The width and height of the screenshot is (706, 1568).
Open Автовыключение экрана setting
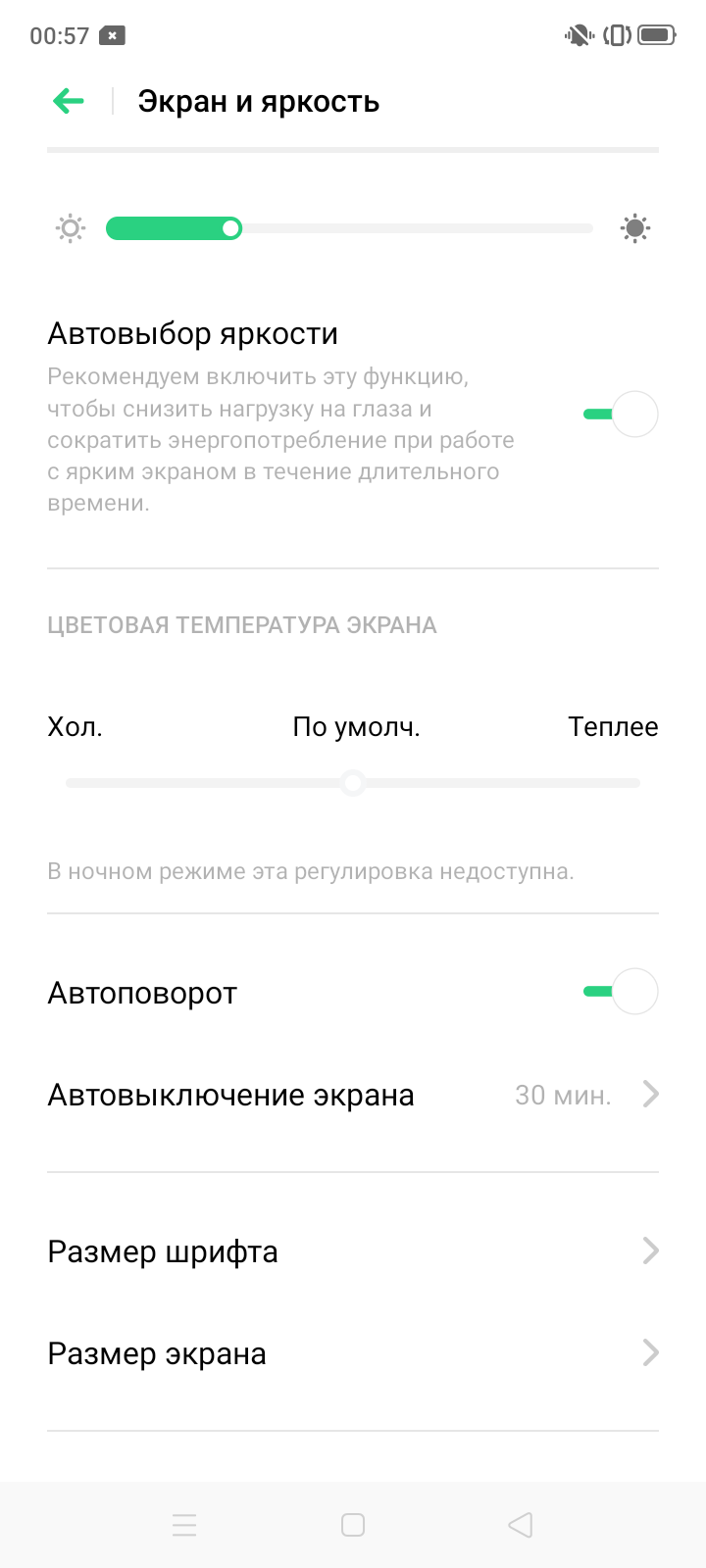[353, 1095]
